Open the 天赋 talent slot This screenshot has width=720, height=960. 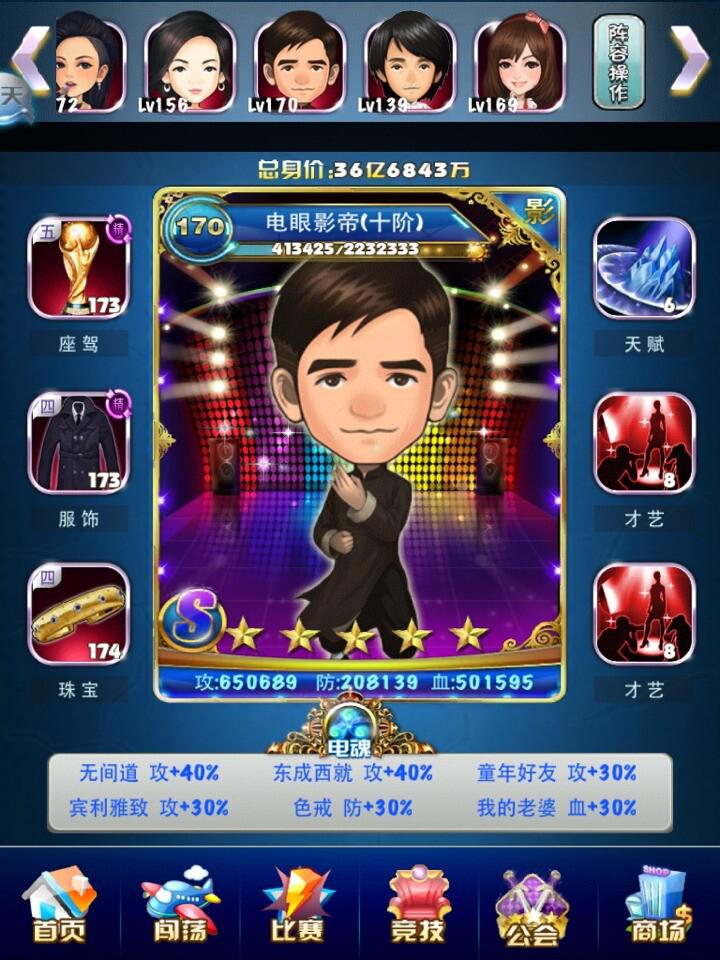[x=644, y=268]
